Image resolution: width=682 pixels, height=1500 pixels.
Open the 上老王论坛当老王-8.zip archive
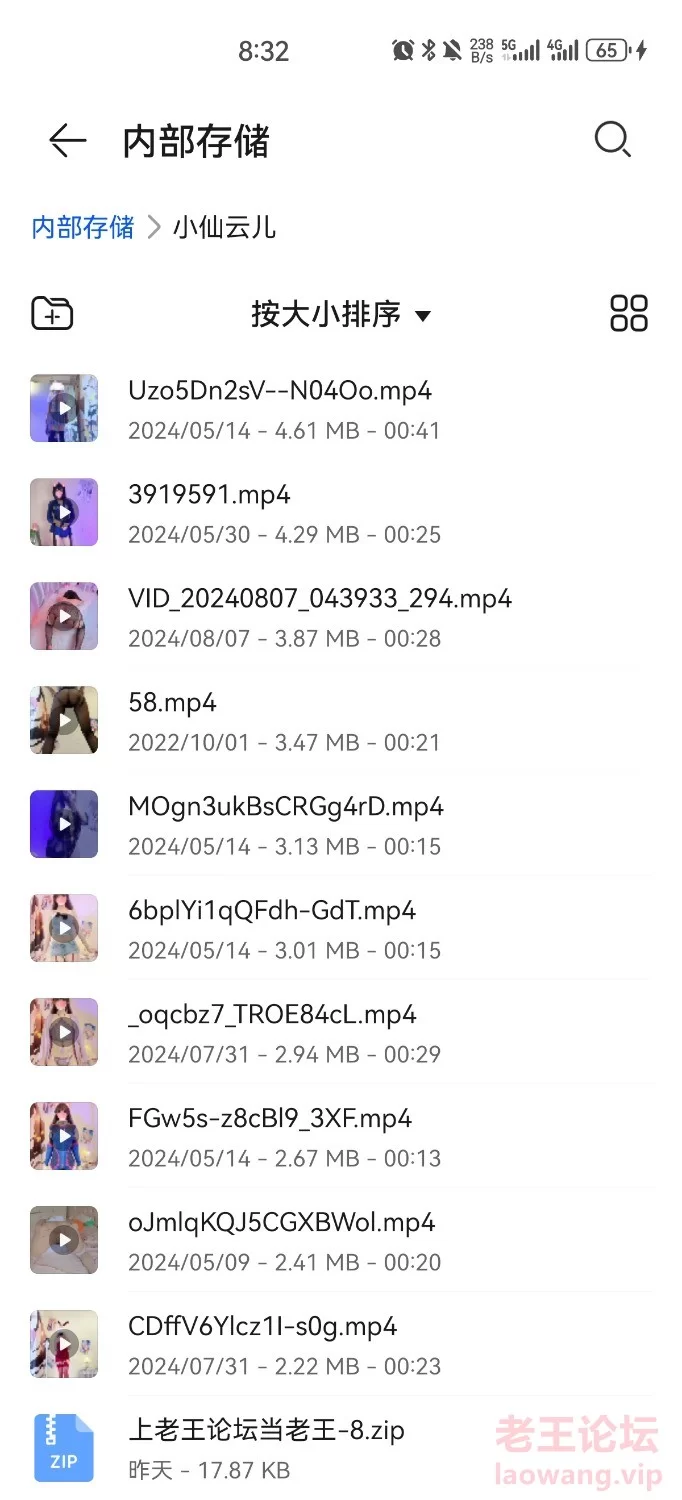(x=266, y=1448)
